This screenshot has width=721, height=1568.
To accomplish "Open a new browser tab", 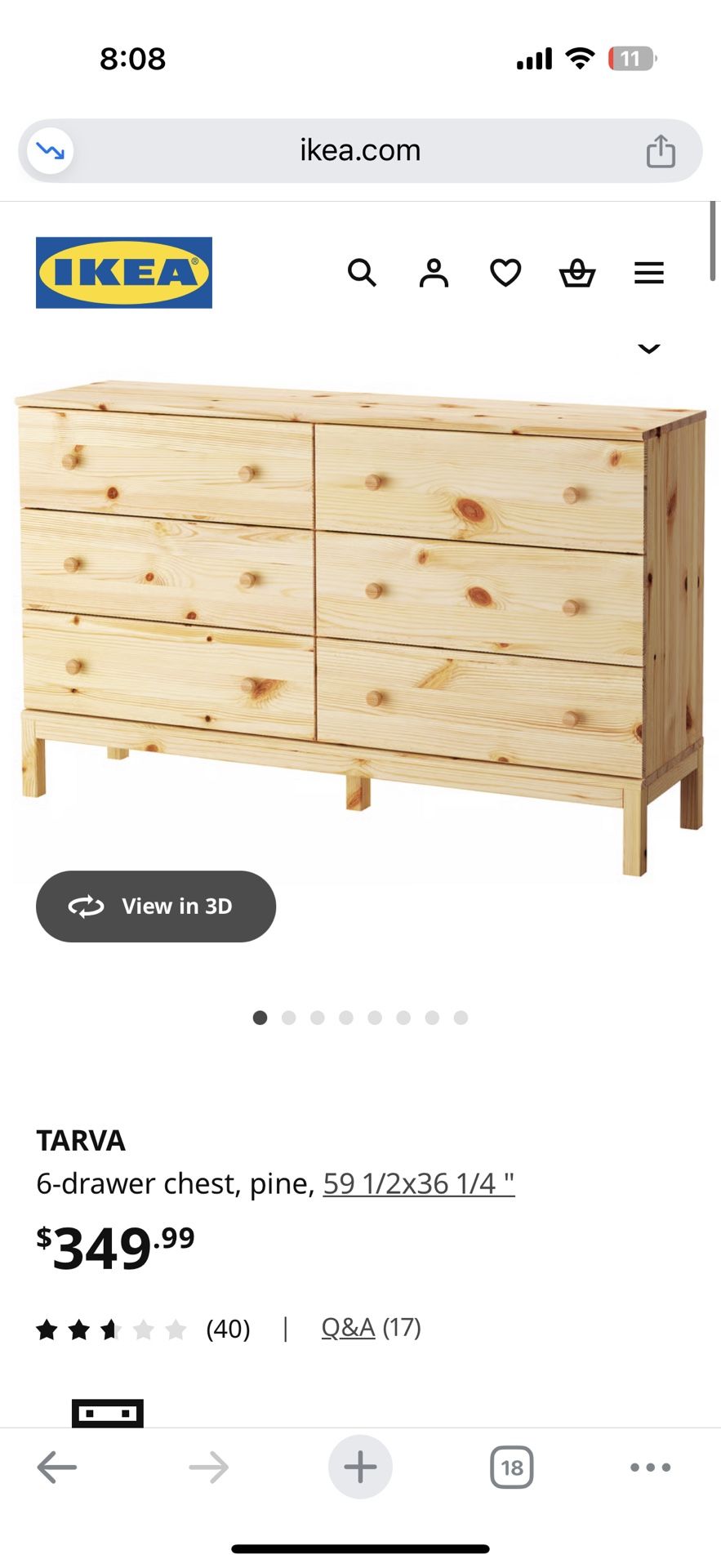I will click(360, 1468).
